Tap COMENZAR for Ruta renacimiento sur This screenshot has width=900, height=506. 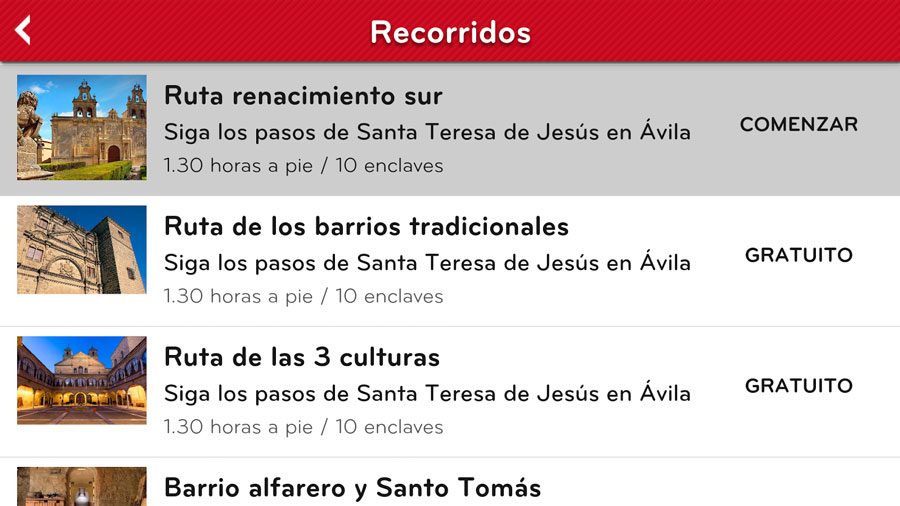(x=798, y=125)
